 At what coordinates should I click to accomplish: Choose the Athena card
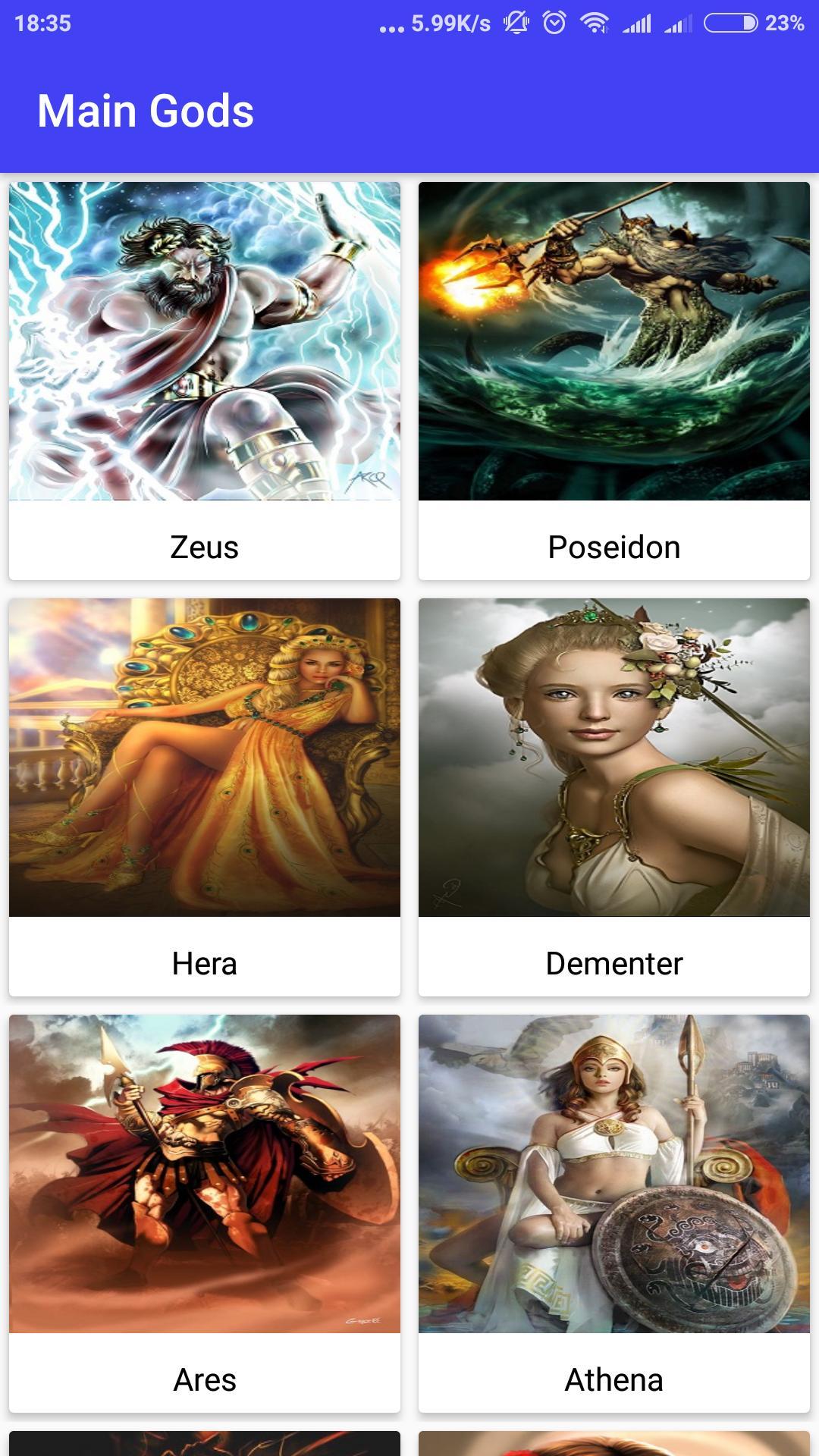pyautogui.click(x=613, y=1213)
